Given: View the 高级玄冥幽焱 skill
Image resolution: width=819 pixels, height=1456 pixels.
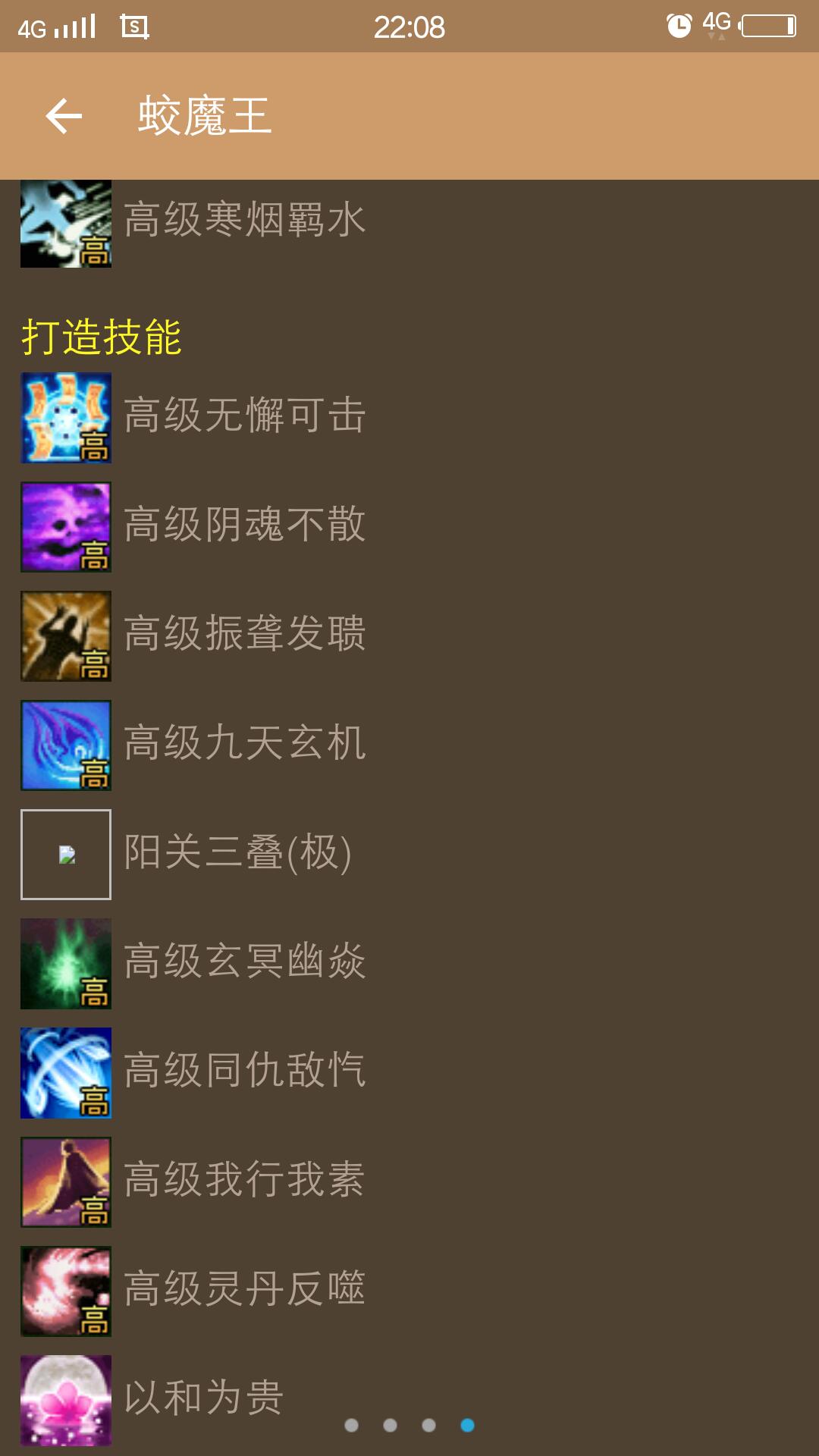Looking at the screenshot, I should point(244,962).
